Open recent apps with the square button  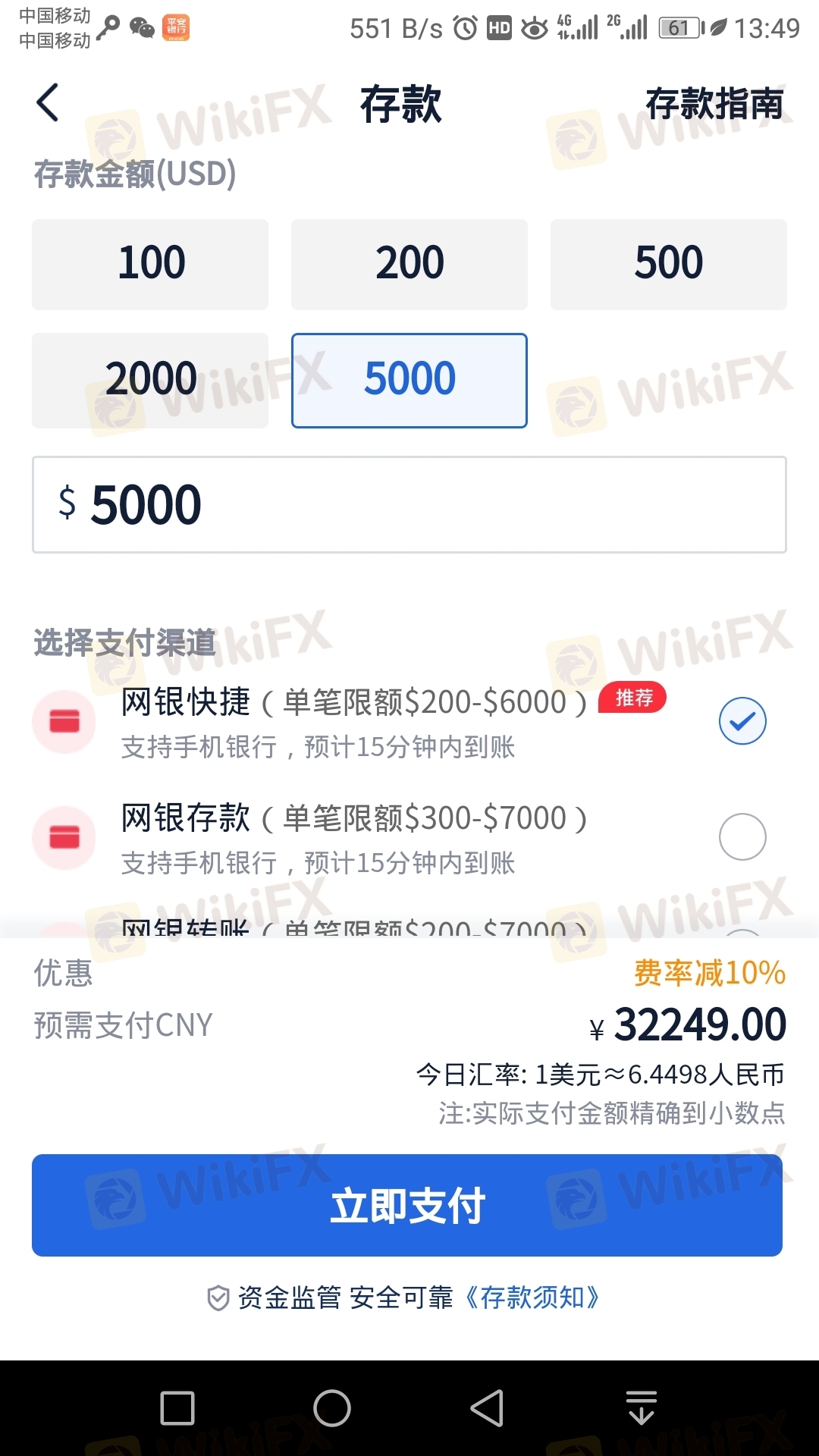click(x=177, y=1408)
